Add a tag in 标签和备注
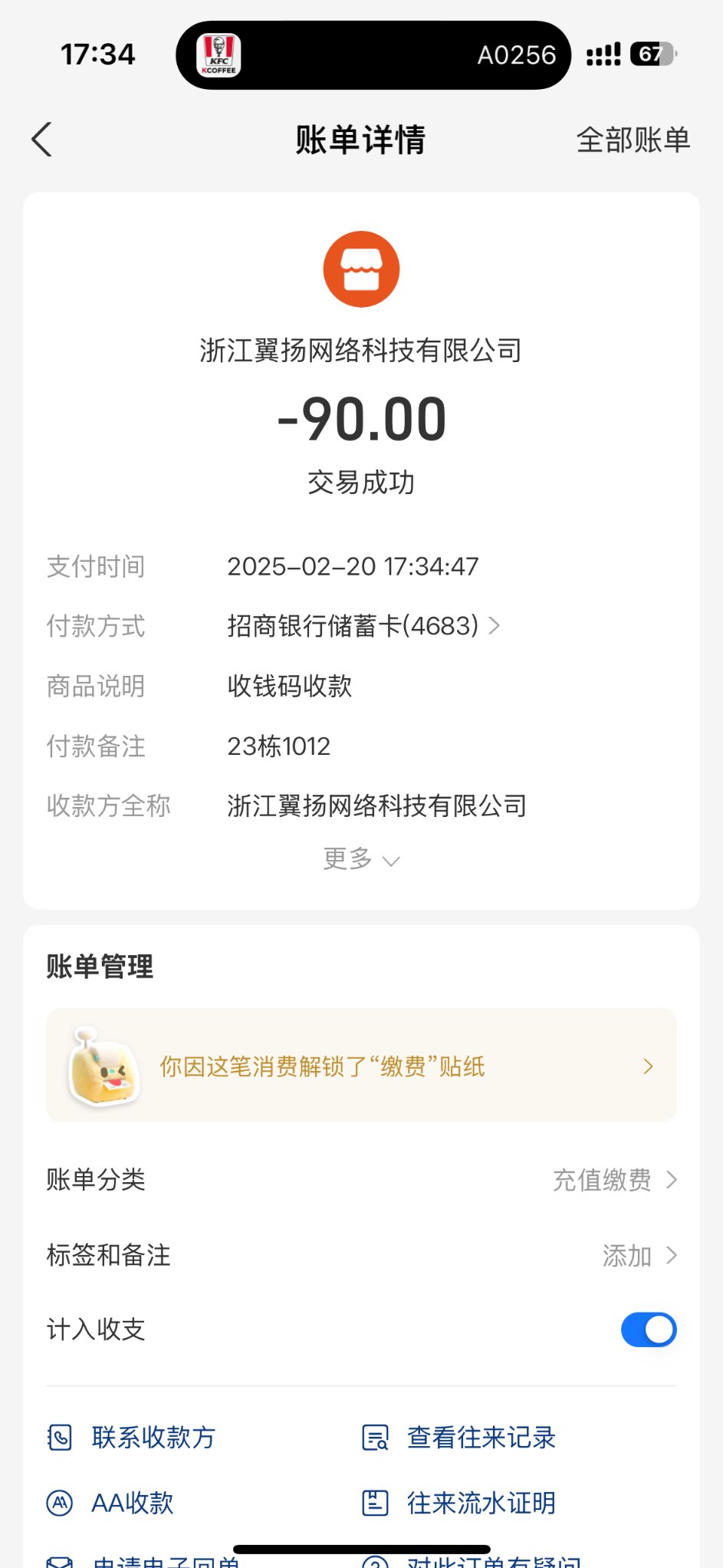This screenshot has width=723, height=1568. tap(638, 1256)
